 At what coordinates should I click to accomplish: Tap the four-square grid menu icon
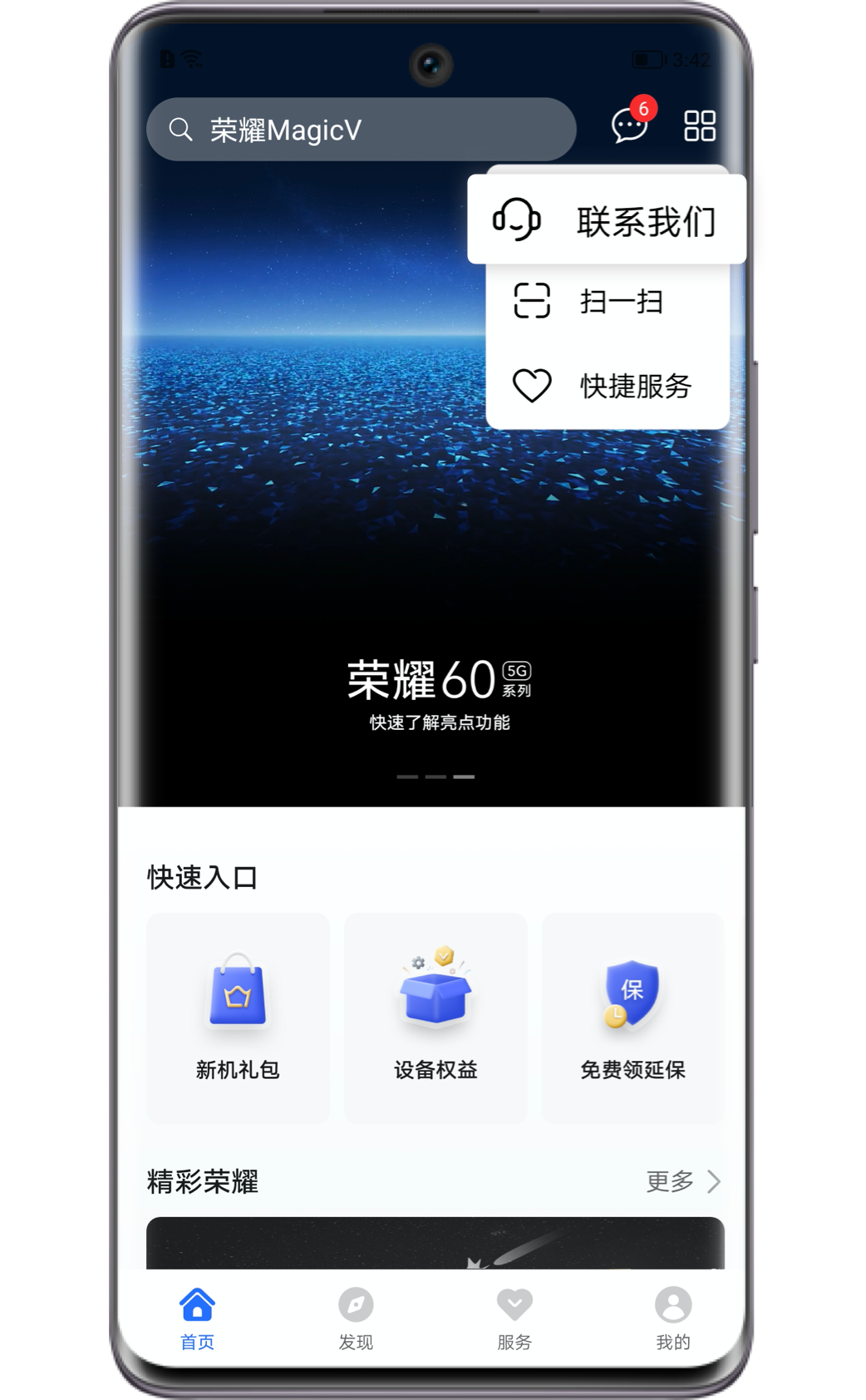tap(699, 126)
